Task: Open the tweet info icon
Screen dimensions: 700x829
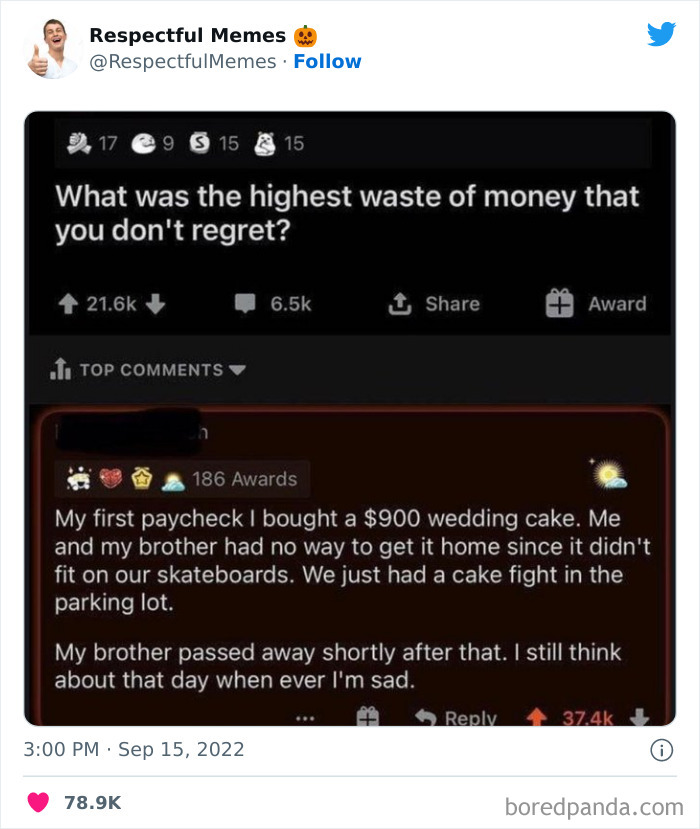Action: (661, 750)
